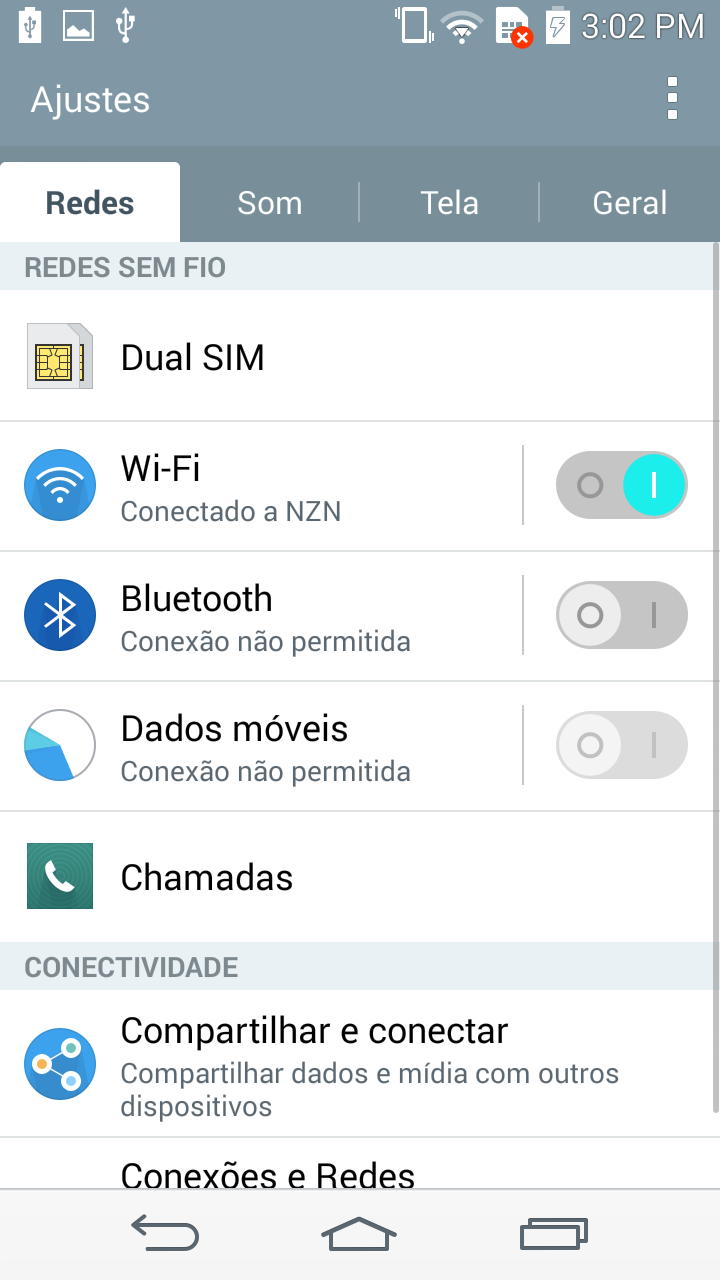
Task: Open Chamadas settings
Action: click(x=360, y=877)
